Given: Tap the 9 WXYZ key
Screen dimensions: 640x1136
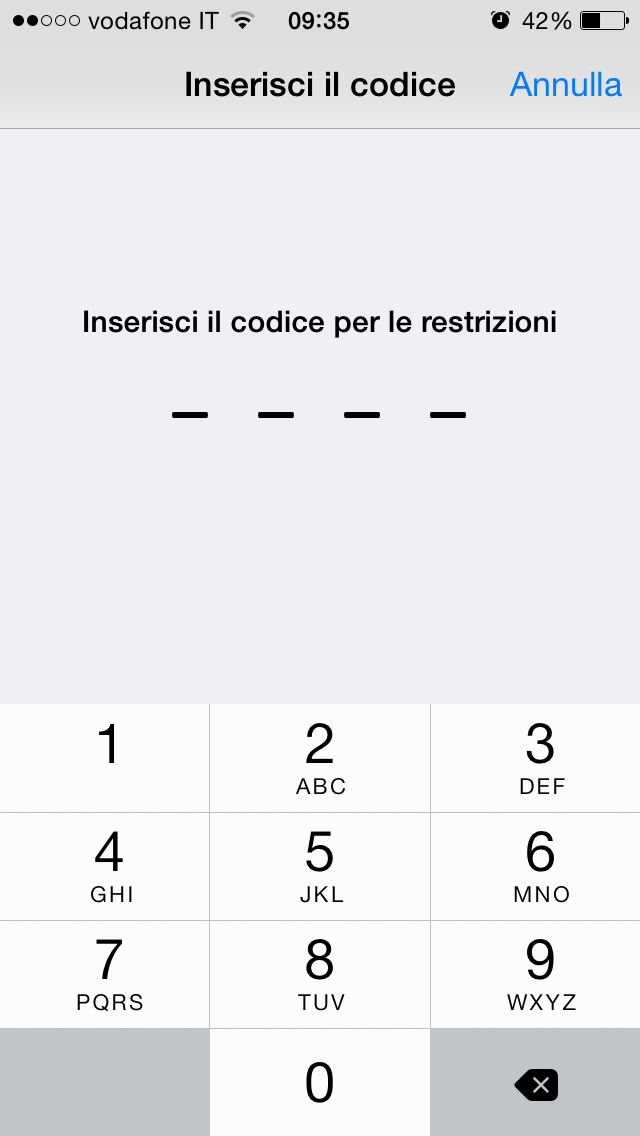Looking at the screenshot, I should (x=536, y=974).
